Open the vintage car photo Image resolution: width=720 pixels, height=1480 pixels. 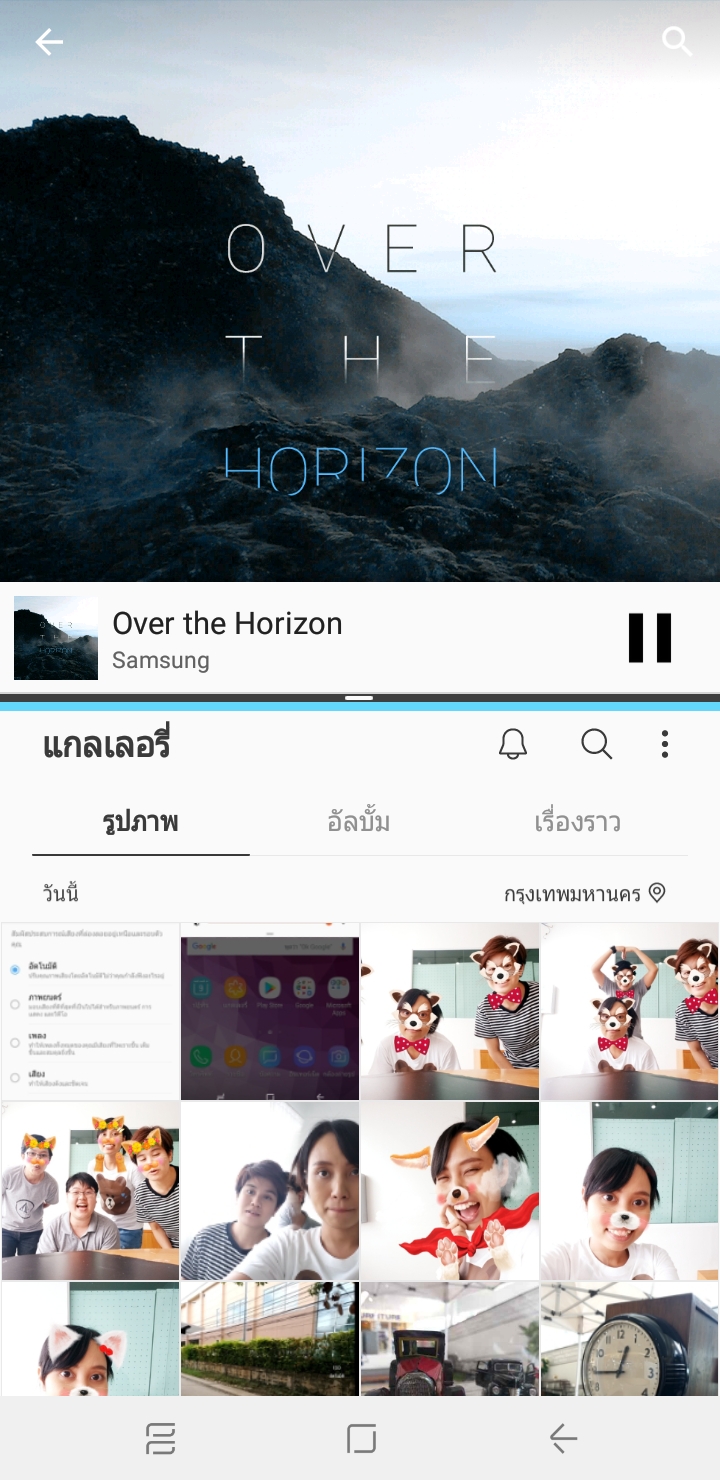click(x=450, y=1339)
